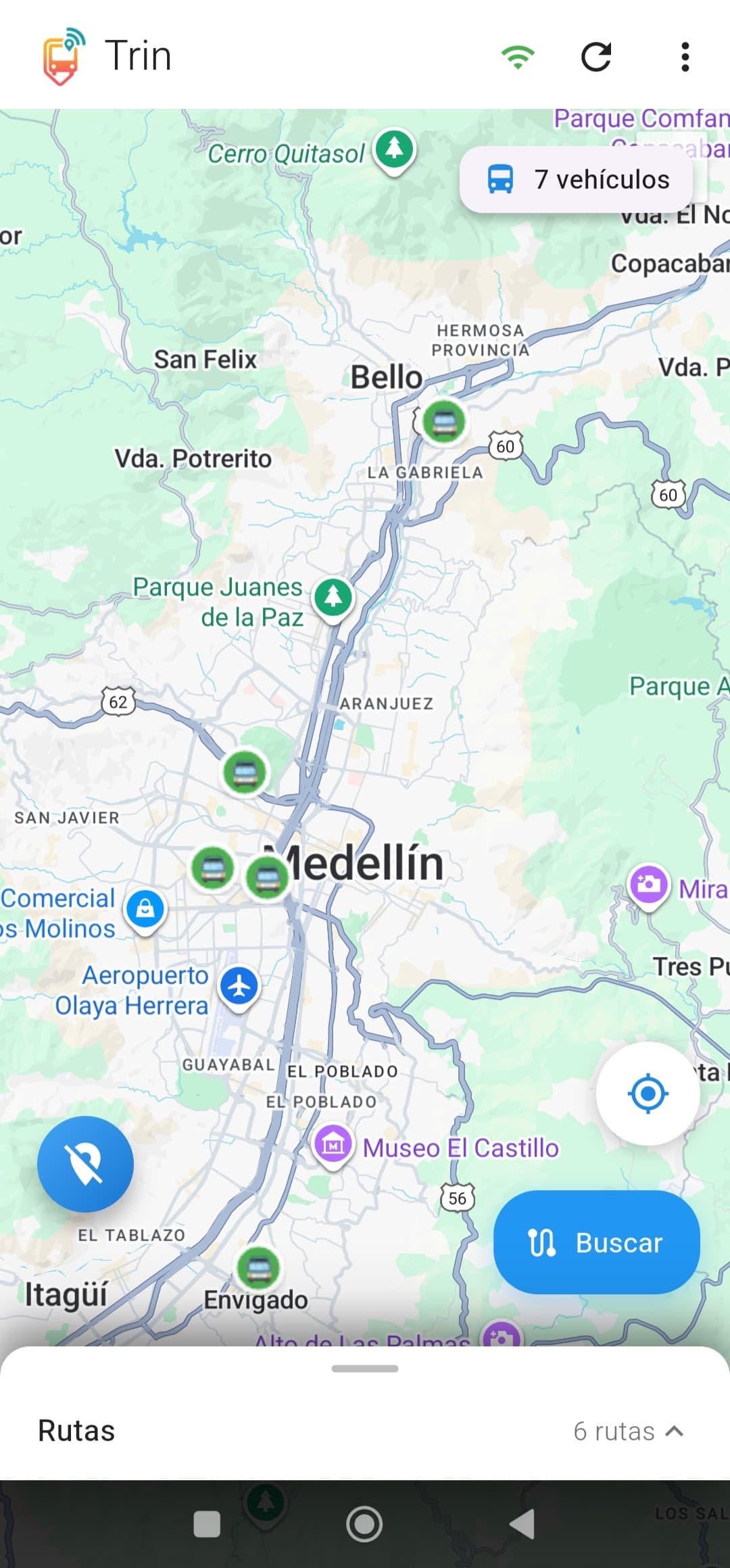Go back with system back button
This screenshot has height=1568, width=730.
(521, 1524)
